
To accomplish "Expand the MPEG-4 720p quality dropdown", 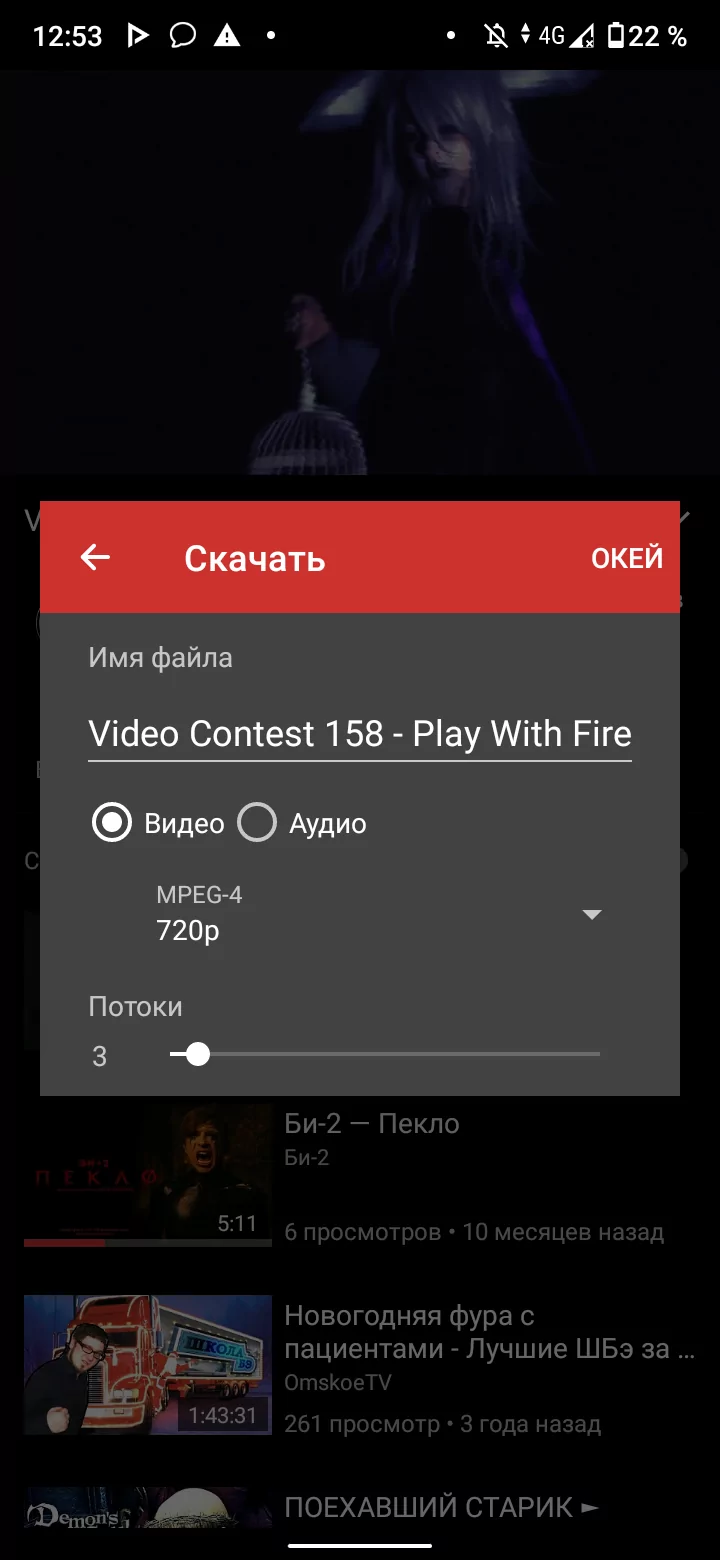I will [x=380, y=914].
